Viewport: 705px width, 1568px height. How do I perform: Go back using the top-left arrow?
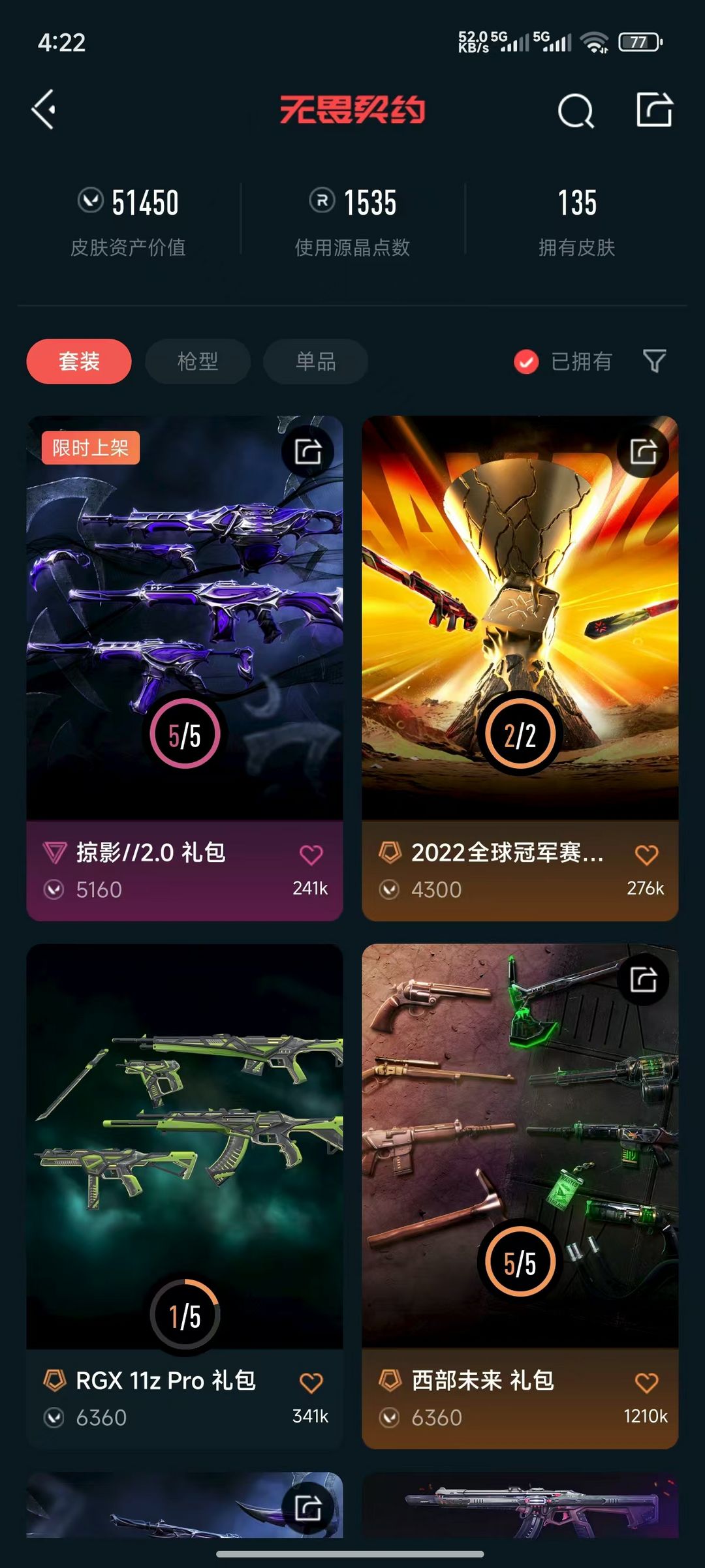[44, 109]
